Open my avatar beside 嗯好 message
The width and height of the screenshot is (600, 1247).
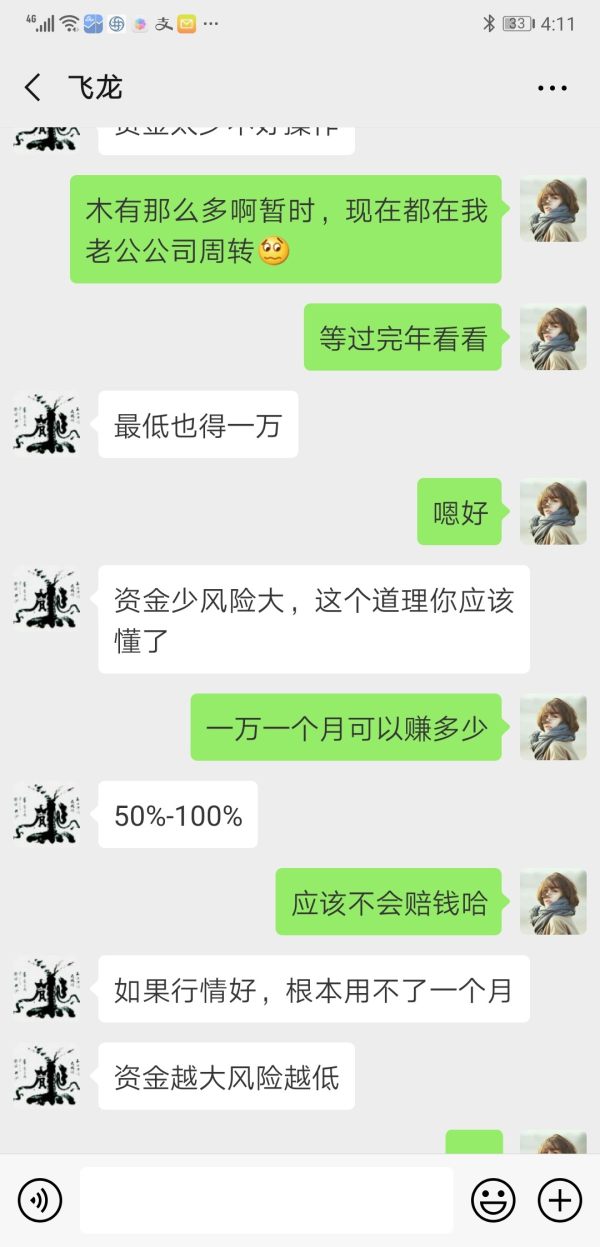553,512
